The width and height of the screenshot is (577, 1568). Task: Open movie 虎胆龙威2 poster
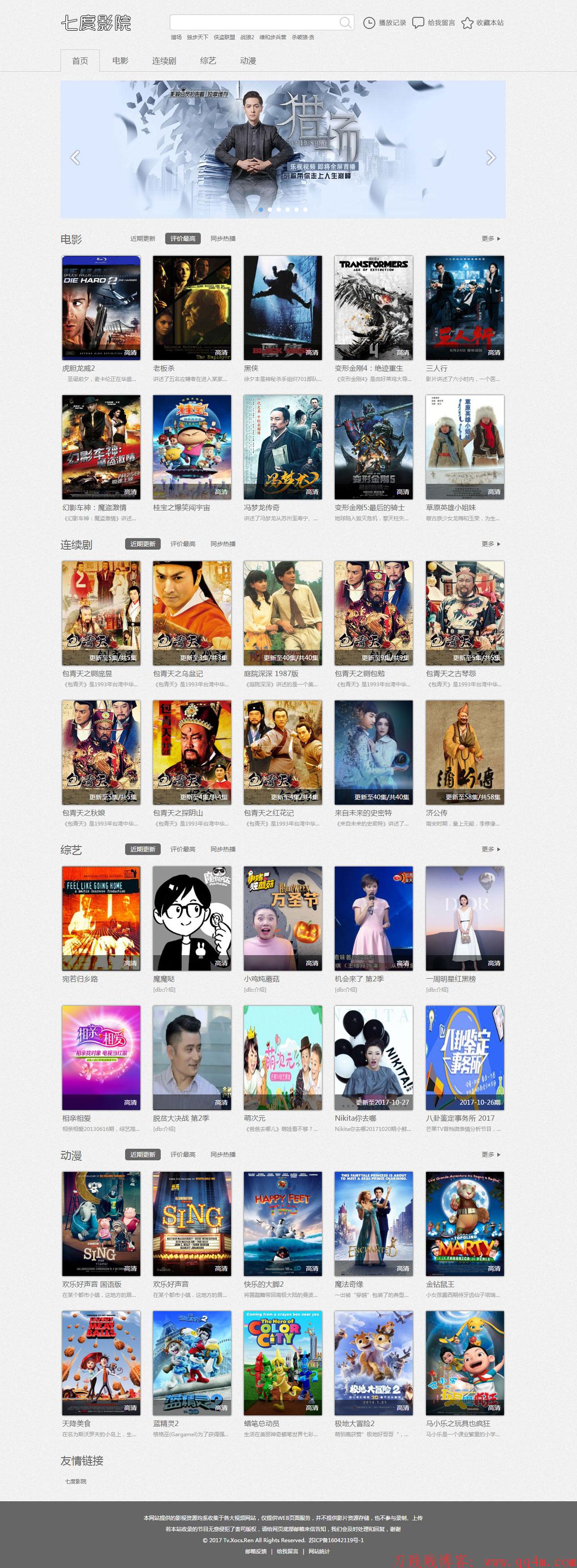click(101, 307)
